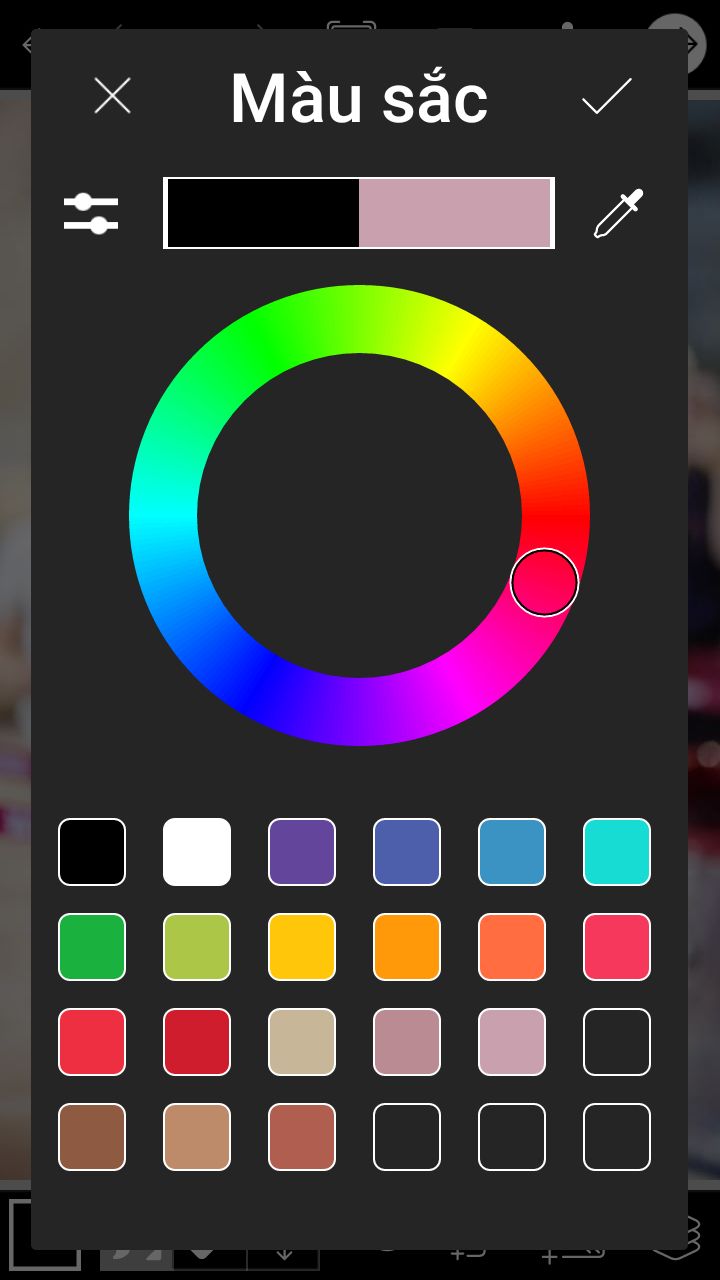Pick the orange color swatch
Screen dimensions: 720x1280
407,947
